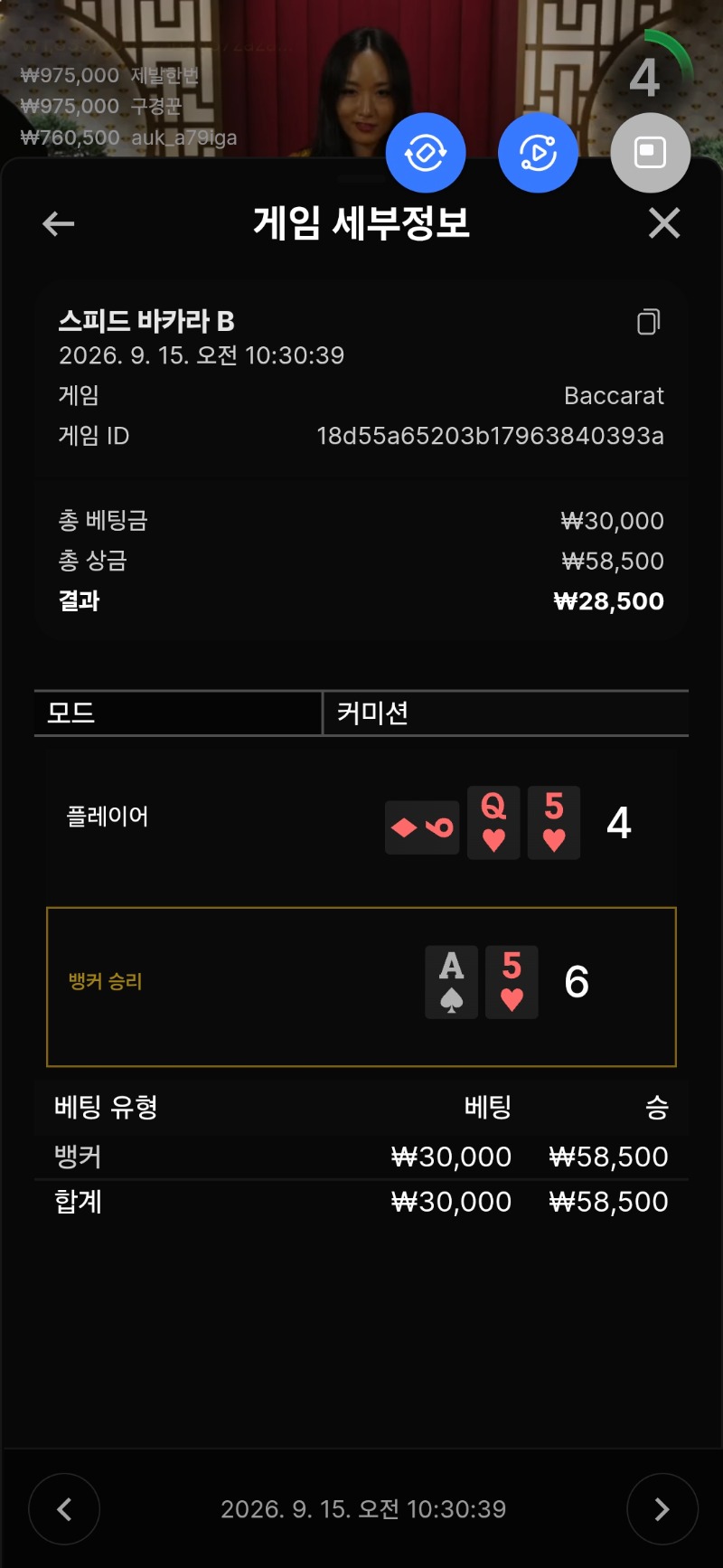723x1568 pixels.
Task: Tap the gray square stop button
Action: point(651,153)
